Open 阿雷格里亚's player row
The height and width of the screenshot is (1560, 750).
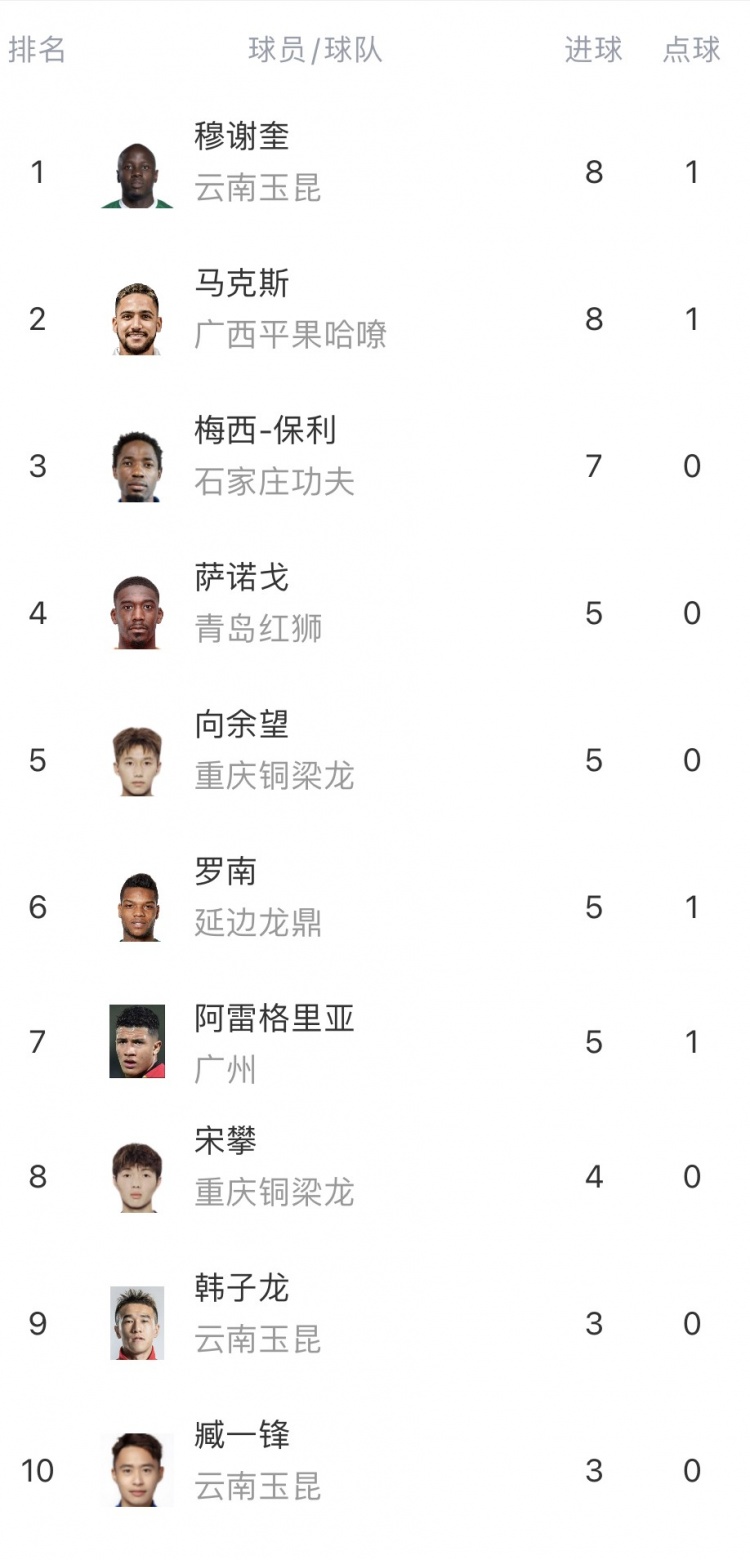[x=274, y=1019]
